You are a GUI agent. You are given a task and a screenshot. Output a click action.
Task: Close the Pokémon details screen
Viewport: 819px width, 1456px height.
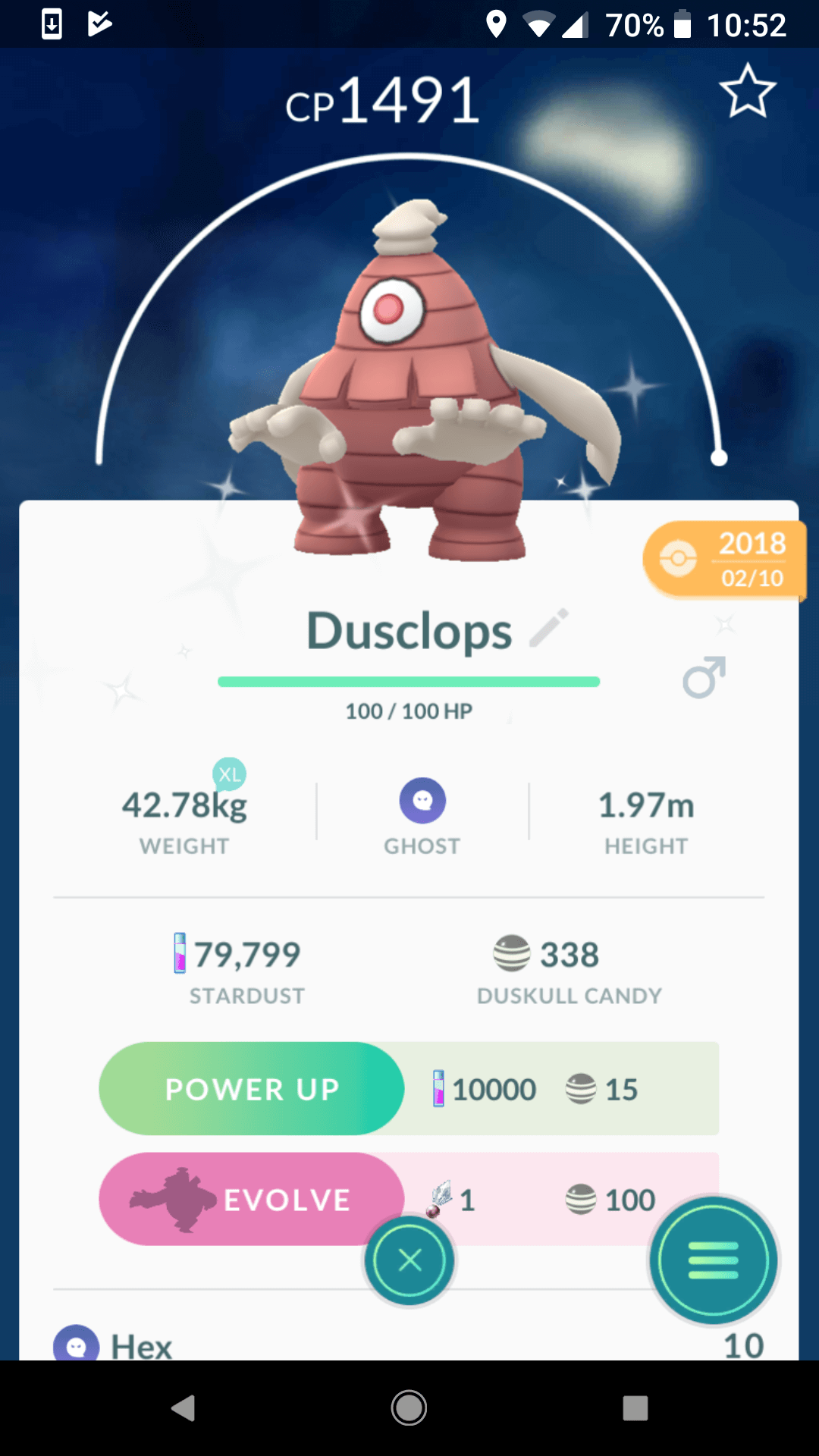(x=409, y=1260)
